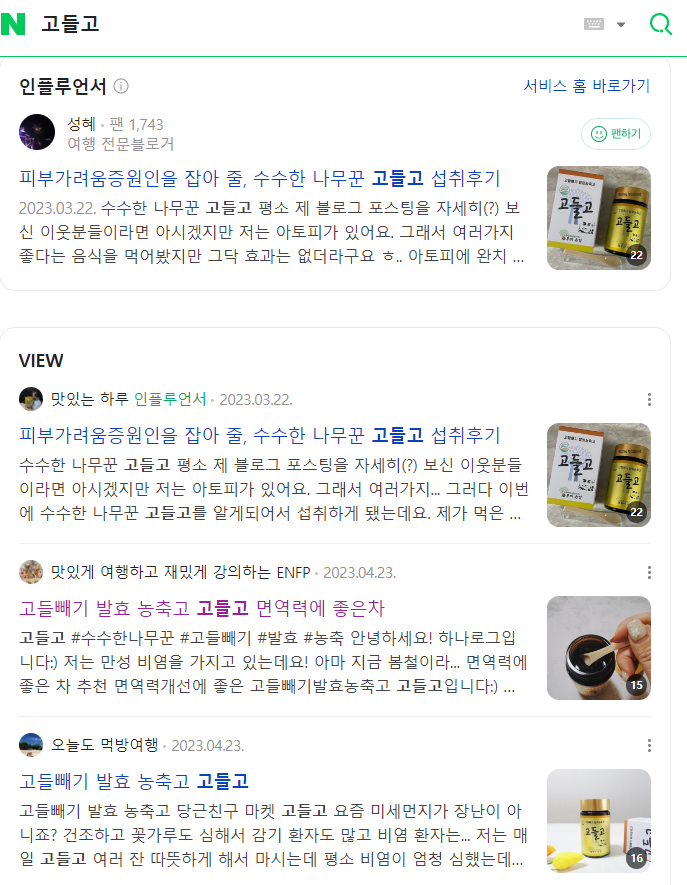The height and width of the screenshot is (885, 687).
Task: Open influencer 성혜's profile
Action: tap(80, 124)
